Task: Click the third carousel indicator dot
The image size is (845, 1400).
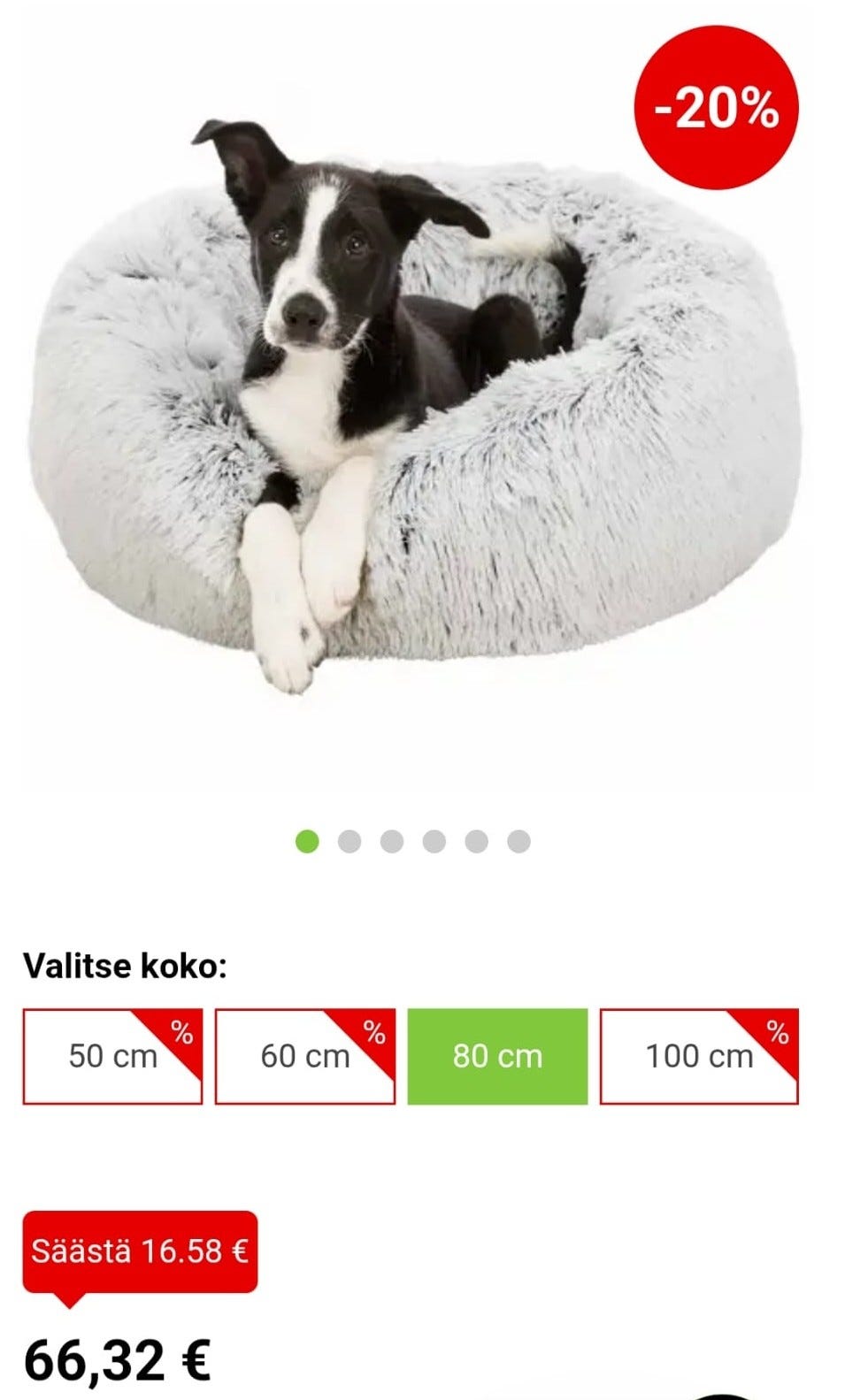Action: pyautogui.click(x=390, y=841)
